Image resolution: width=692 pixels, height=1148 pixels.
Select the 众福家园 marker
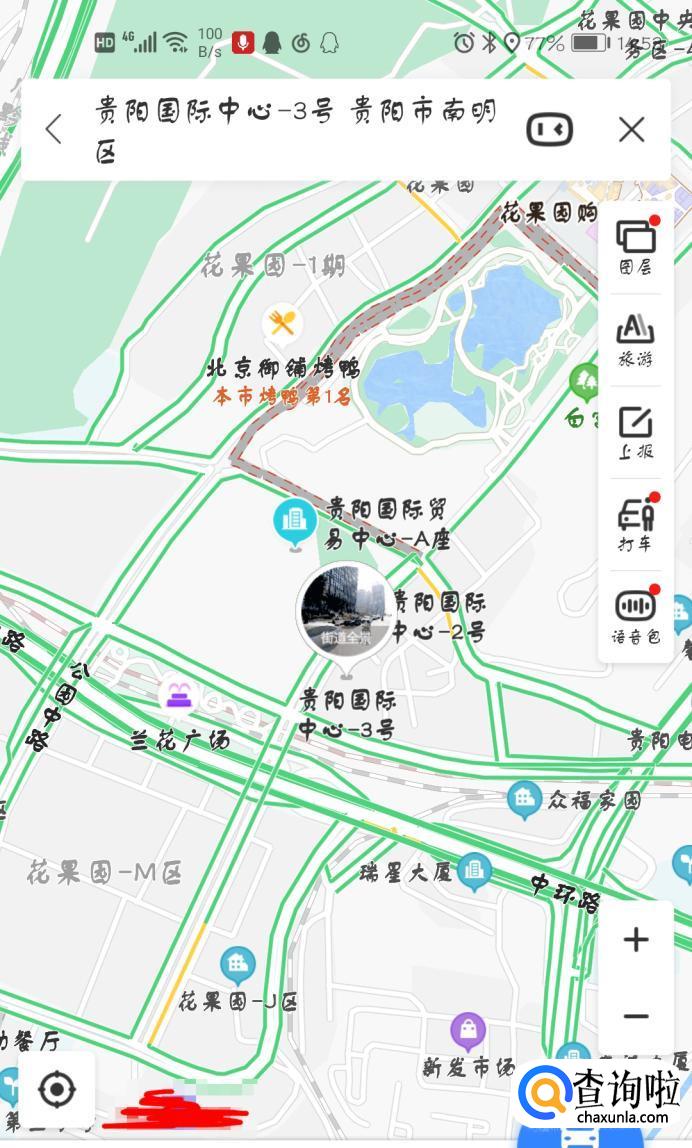pyautogui.click(x=524, y=798)
